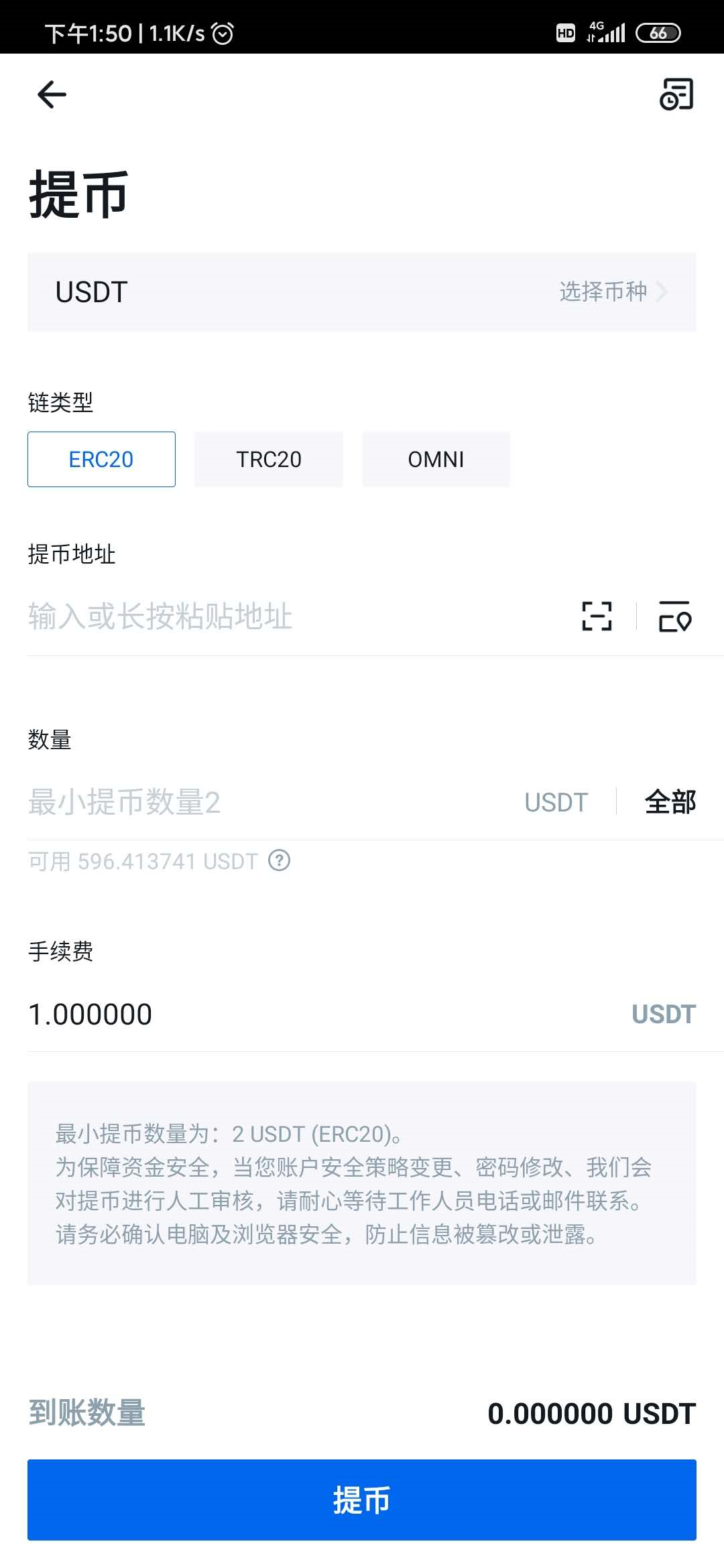This screenshot has width=724, height=1568.
Task: Open the 选择币种 currency picker
Action: [x=603, y=291]
